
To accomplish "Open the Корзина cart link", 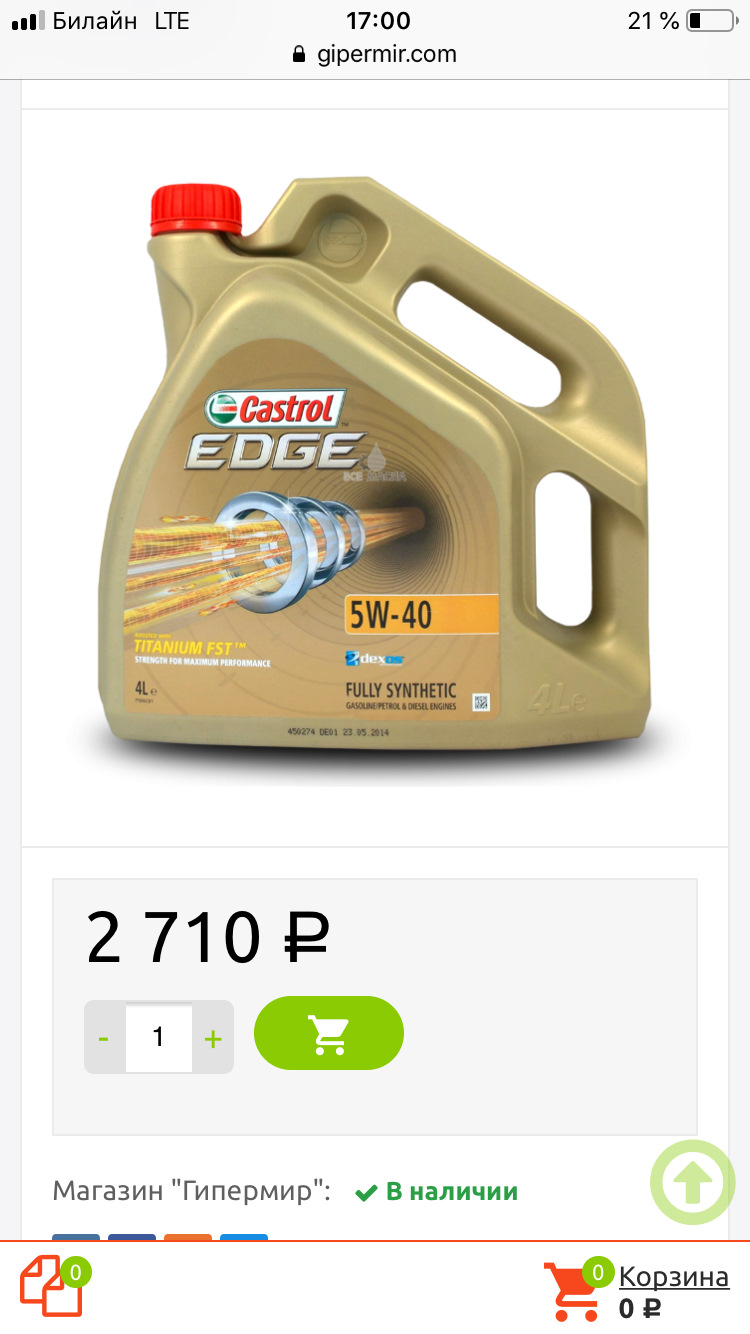I will pyautogui.click(x=673, y=1277).
